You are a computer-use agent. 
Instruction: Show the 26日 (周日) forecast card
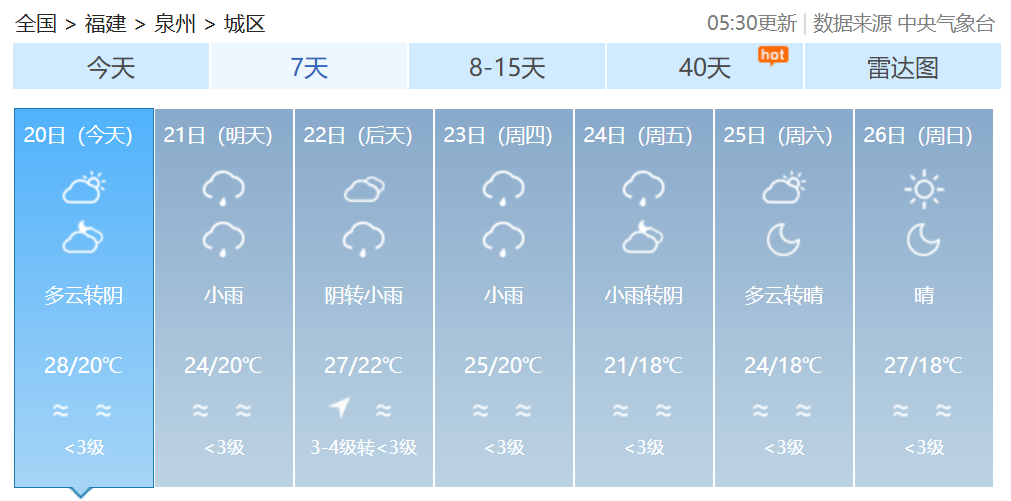(x=923, y=297)
